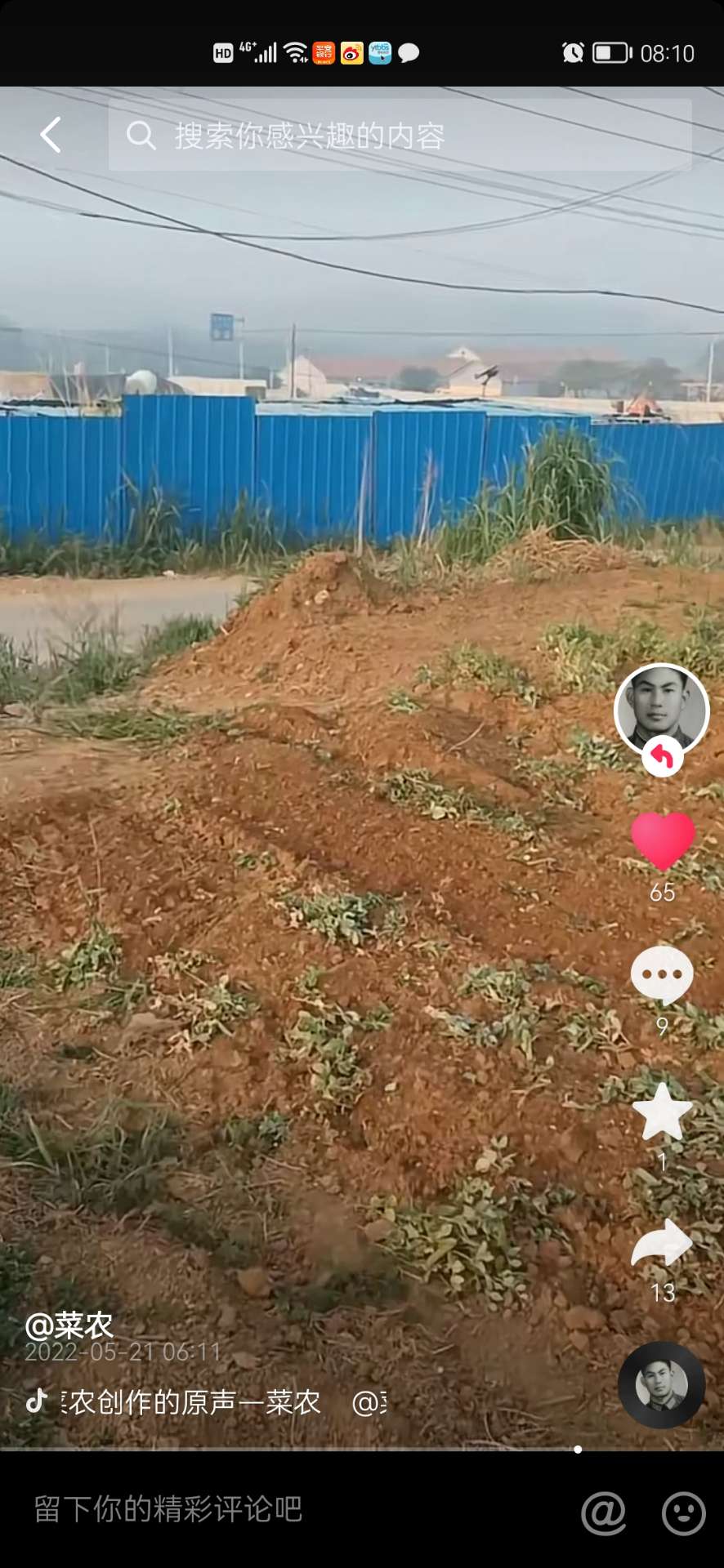The image size is (724, 1568).
Task: Mention someone with the @ icon
Action: 603,1512
